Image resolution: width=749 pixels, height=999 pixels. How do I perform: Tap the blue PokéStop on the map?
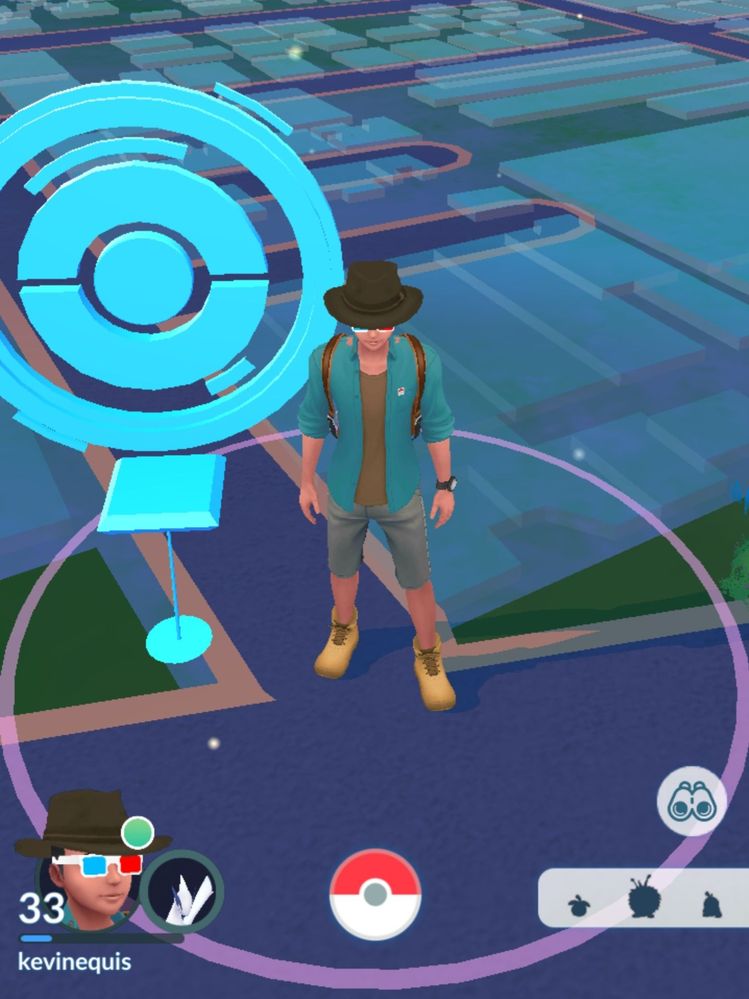145,270
